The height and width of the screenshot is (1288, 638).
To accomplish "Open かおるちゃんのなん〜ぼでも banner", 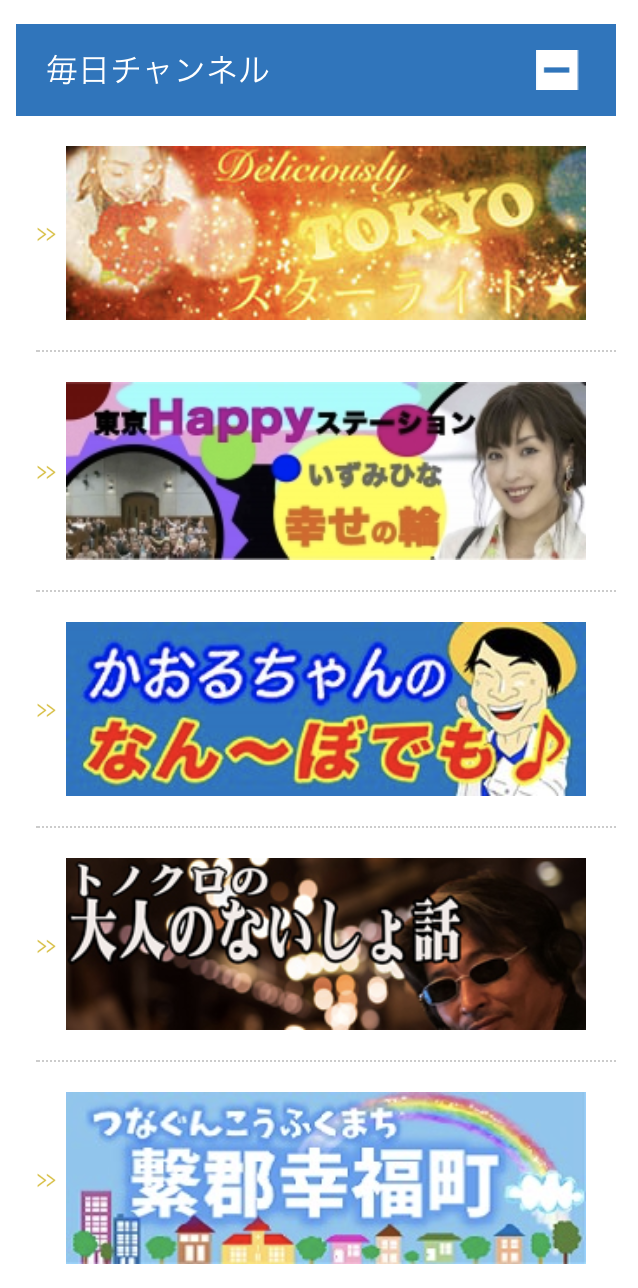I will coord(325,709).
